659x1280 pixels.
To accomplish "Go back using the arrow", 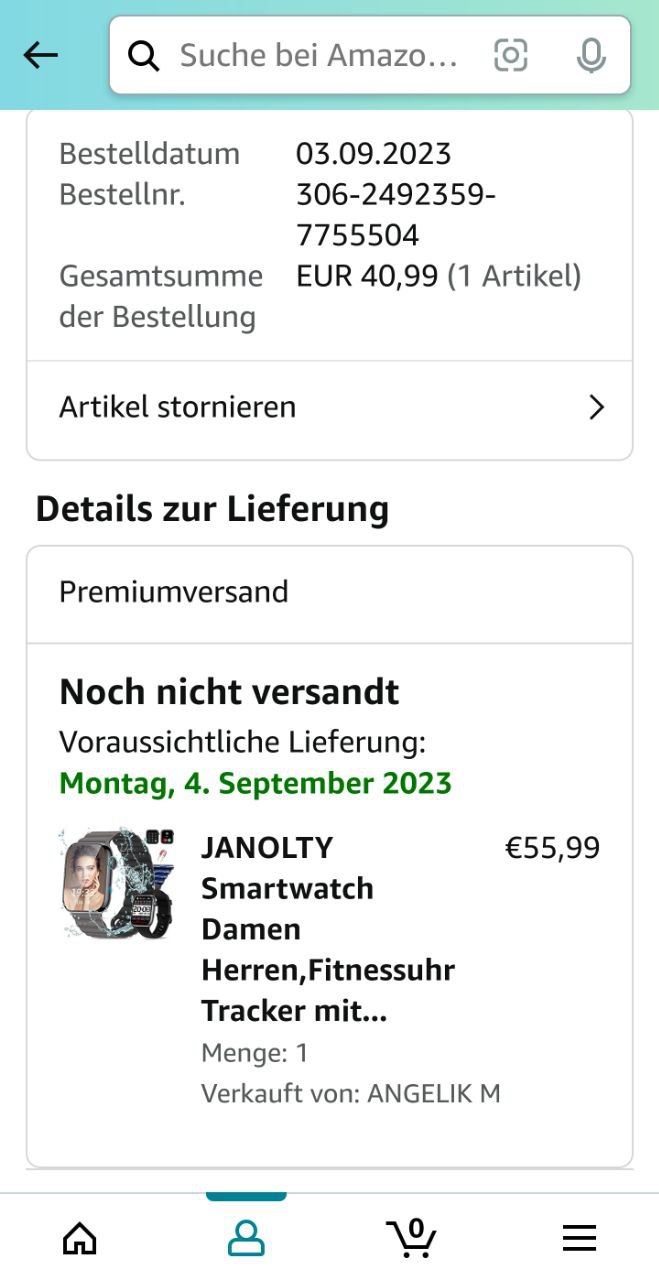I will point(41,56).
